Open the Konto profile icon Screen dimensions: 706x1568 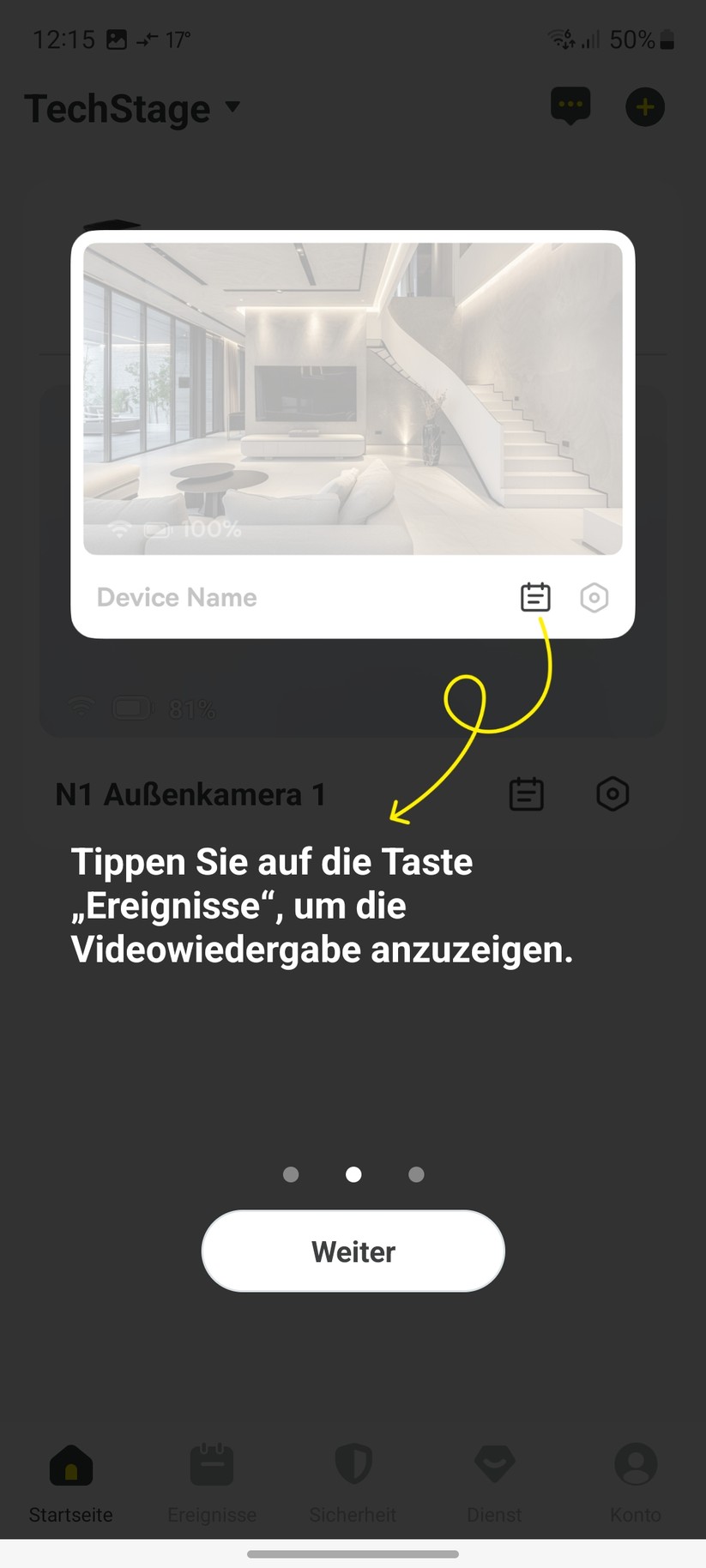click(x=635, y=1465)
